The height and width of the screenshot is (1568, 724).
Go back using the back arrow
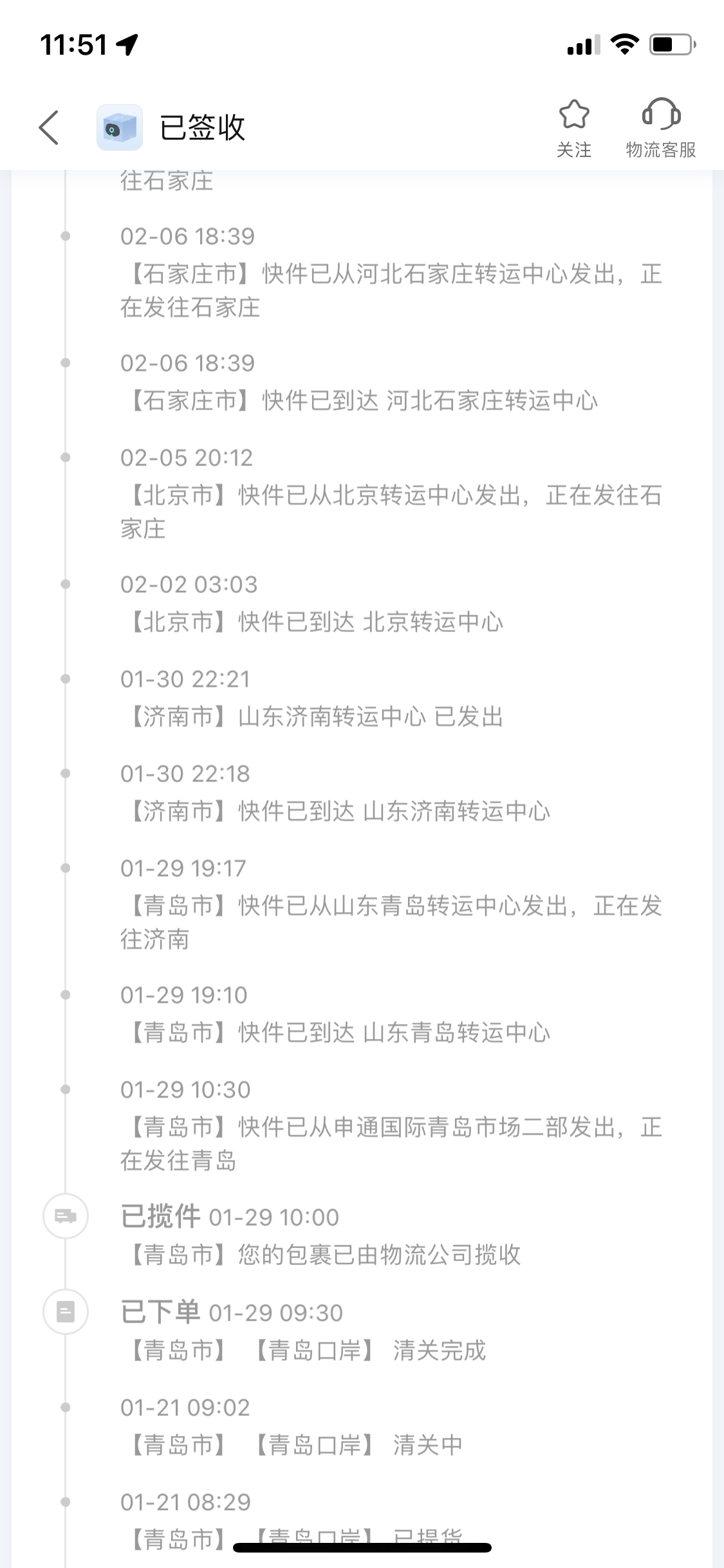[x=49, y=127]
